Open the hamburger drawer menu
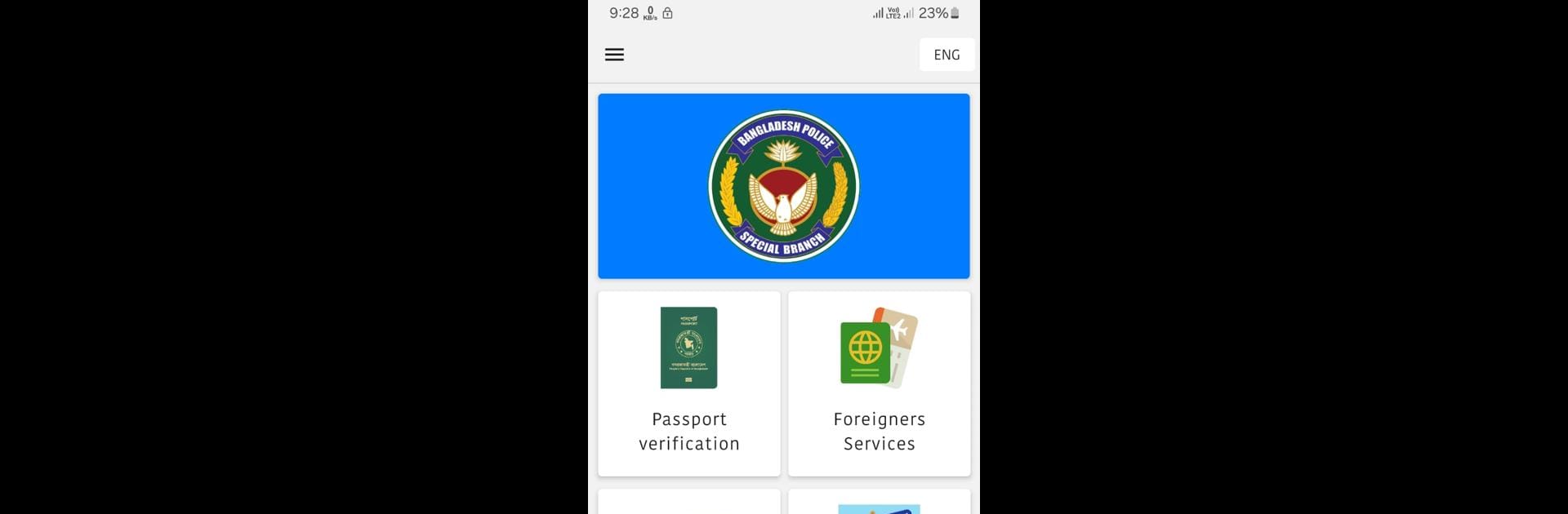The height and width of the screenshot is (514, 1568). (614, 55)
